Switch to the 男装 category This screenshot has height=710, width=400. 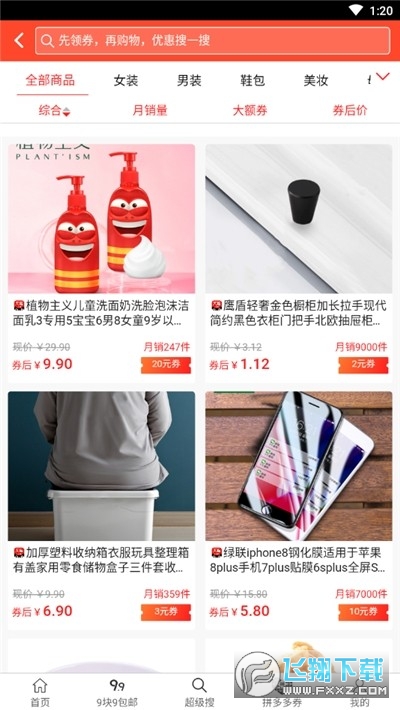tap(189, 81)
